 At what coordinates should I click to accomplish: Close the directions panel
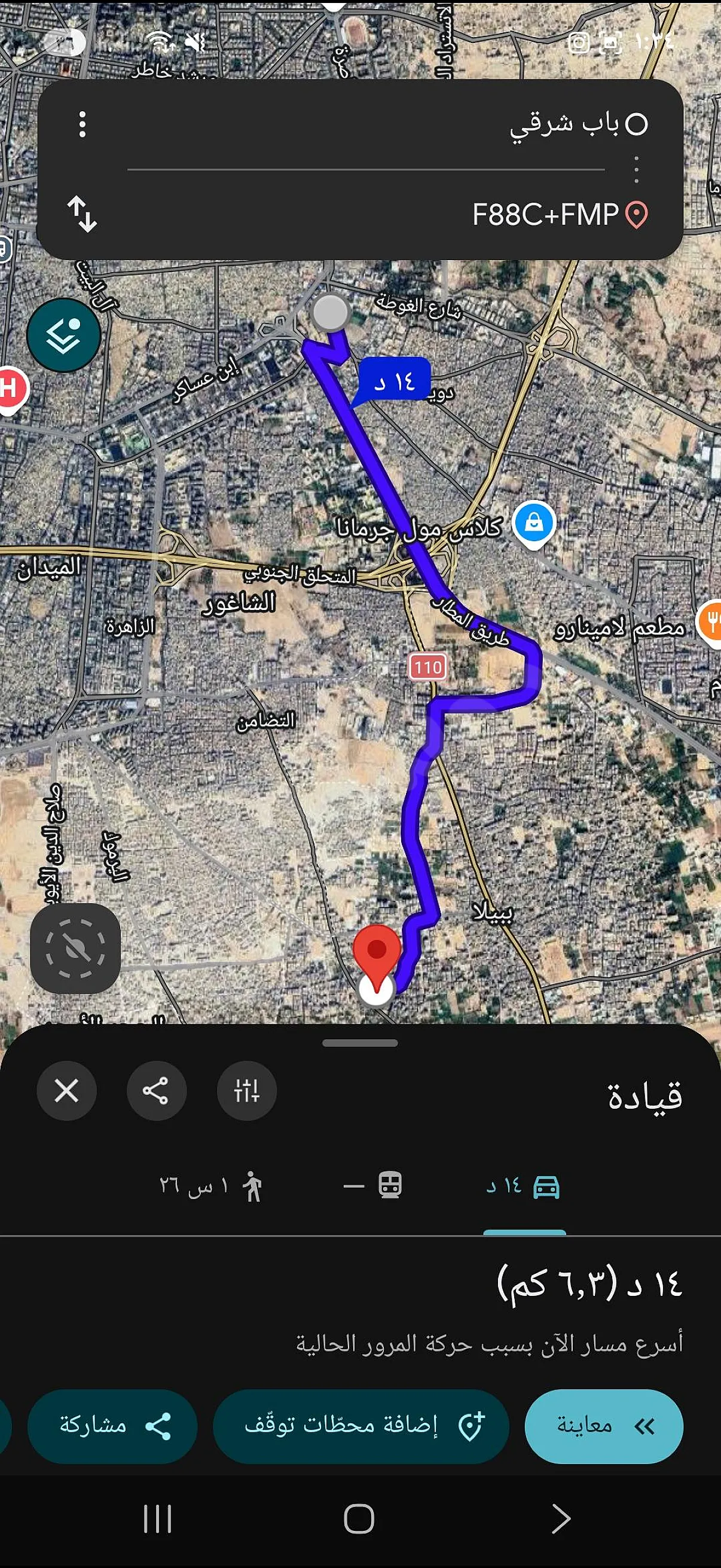point(66,1090)
